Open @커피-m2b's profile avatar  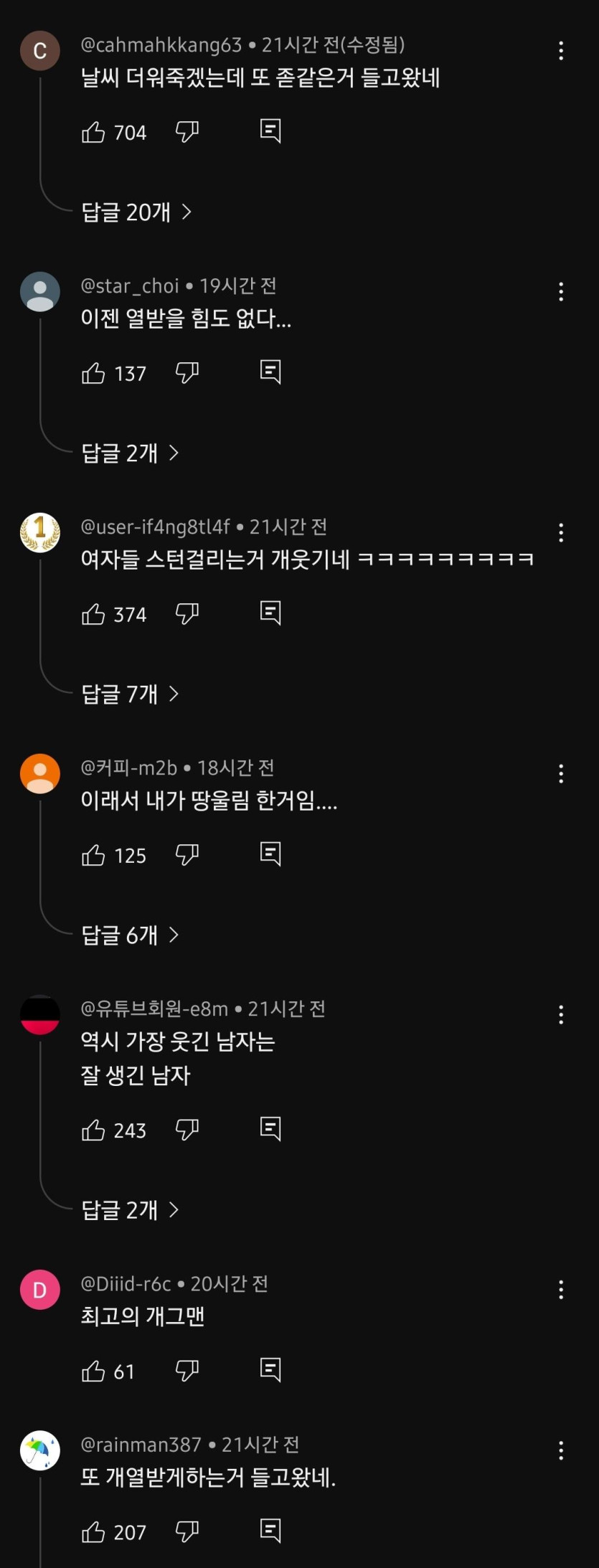pos(40,773)
